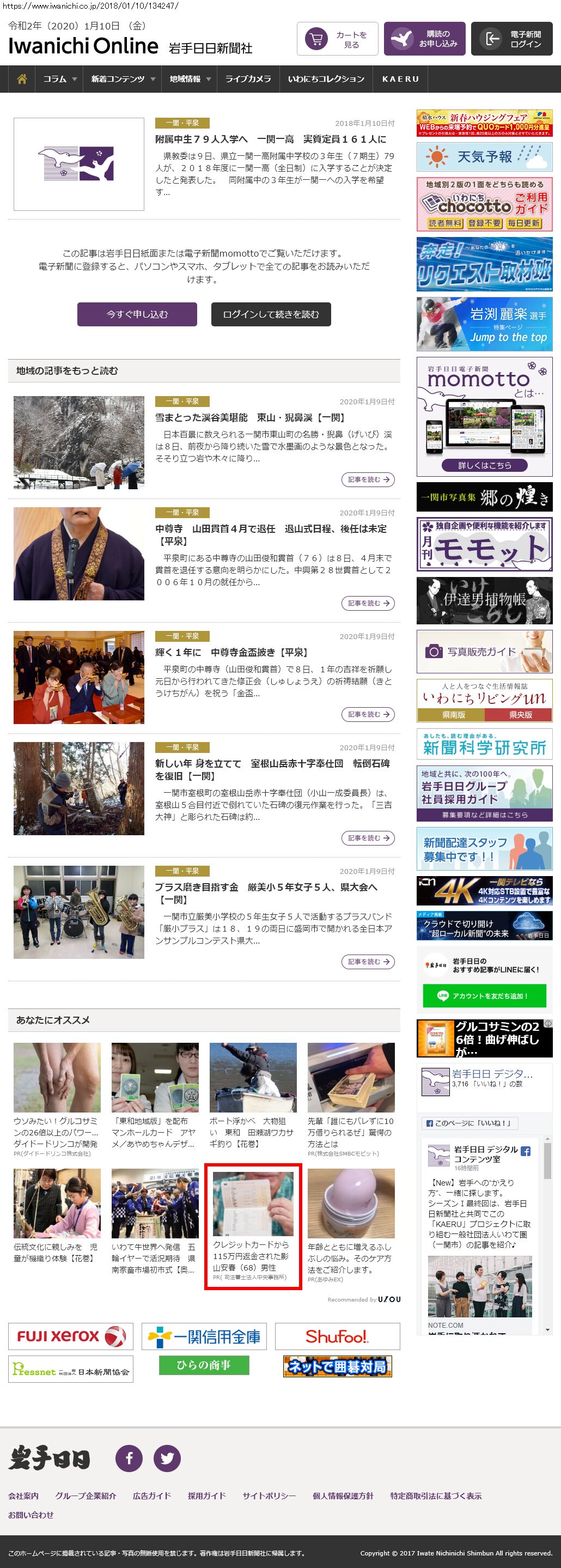The image size is (561, 1568).
Task: Add the LINE account as friend
Action: 484,996
